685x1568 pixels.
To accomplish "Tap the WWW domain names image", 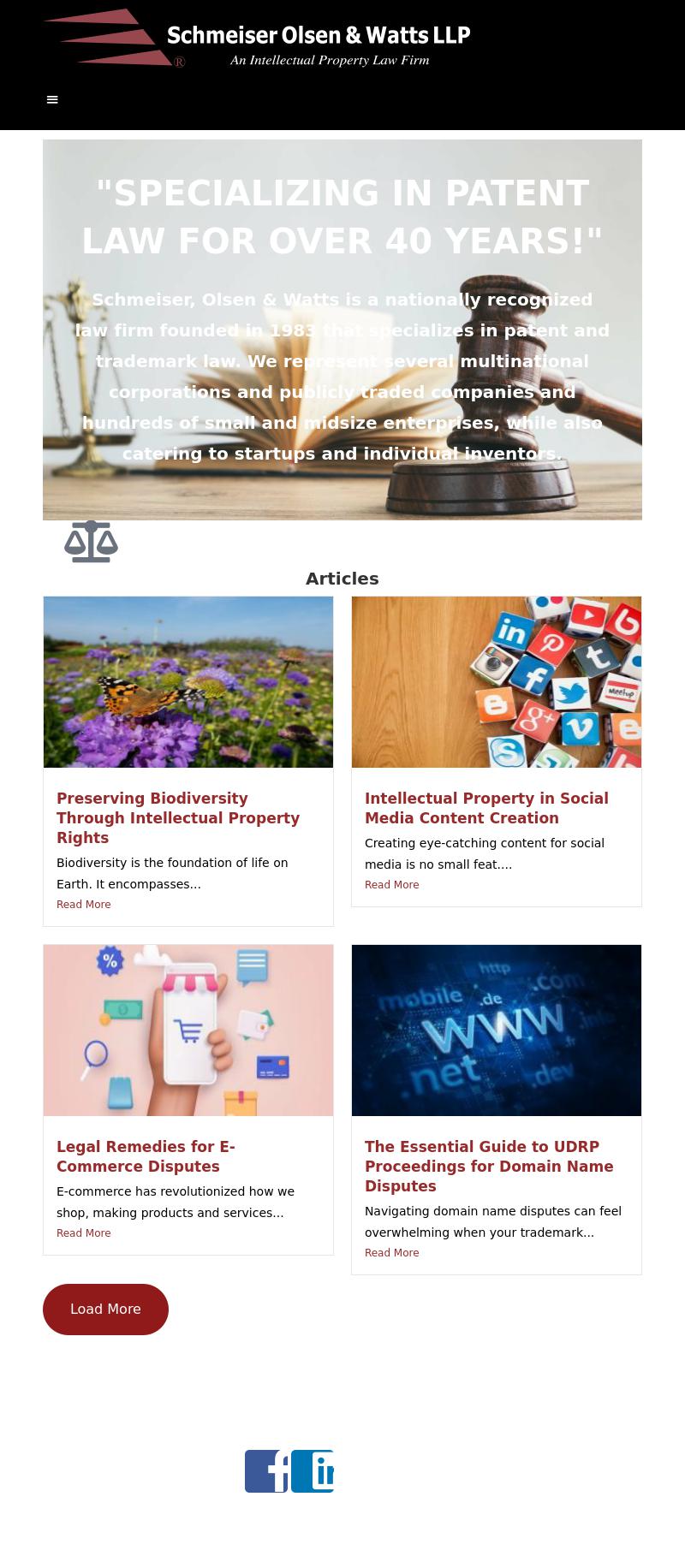I will pyautogui.click(x=497, y=1030).
